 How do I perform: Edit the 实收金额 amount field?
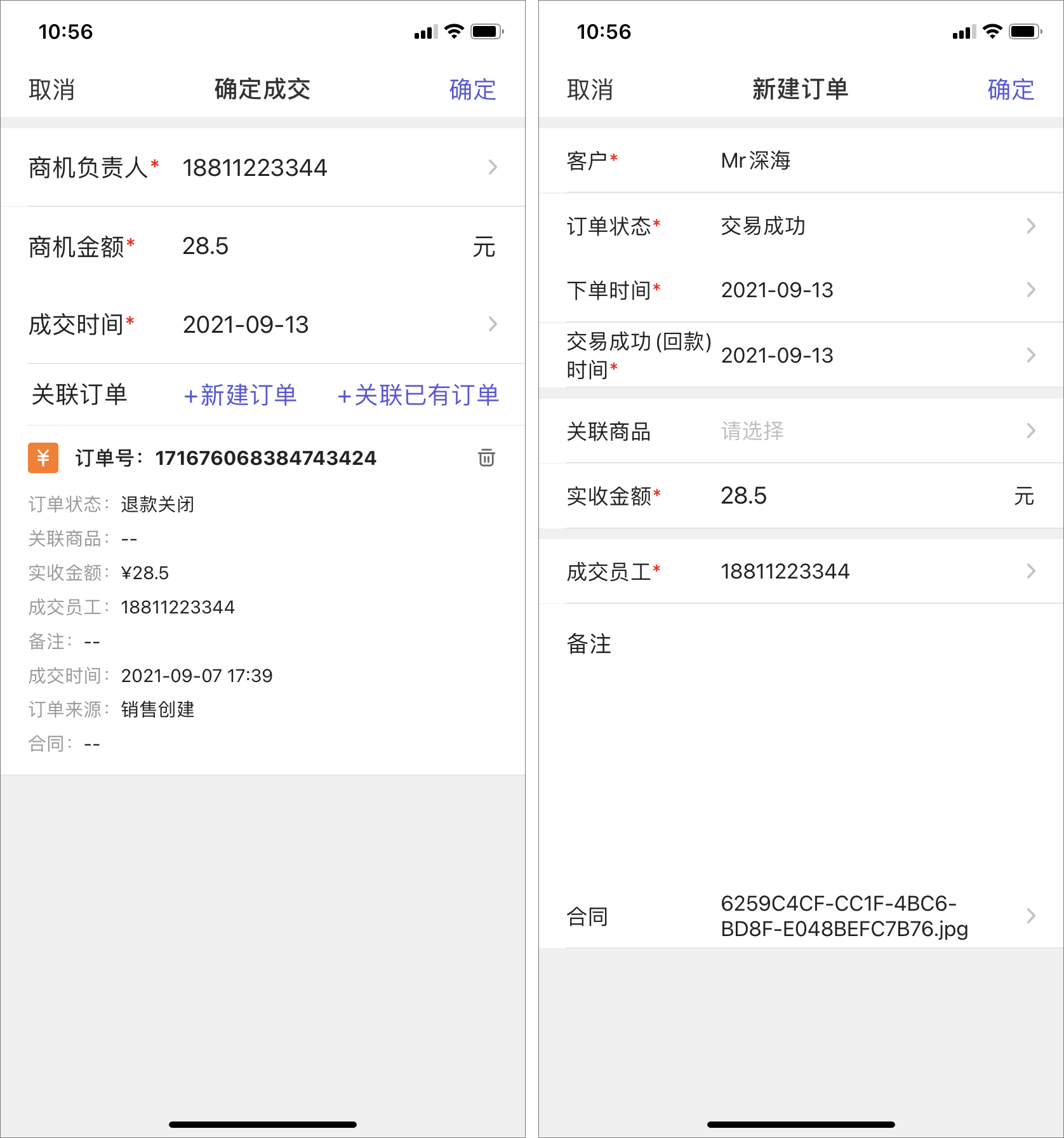(x=857, y=496)
